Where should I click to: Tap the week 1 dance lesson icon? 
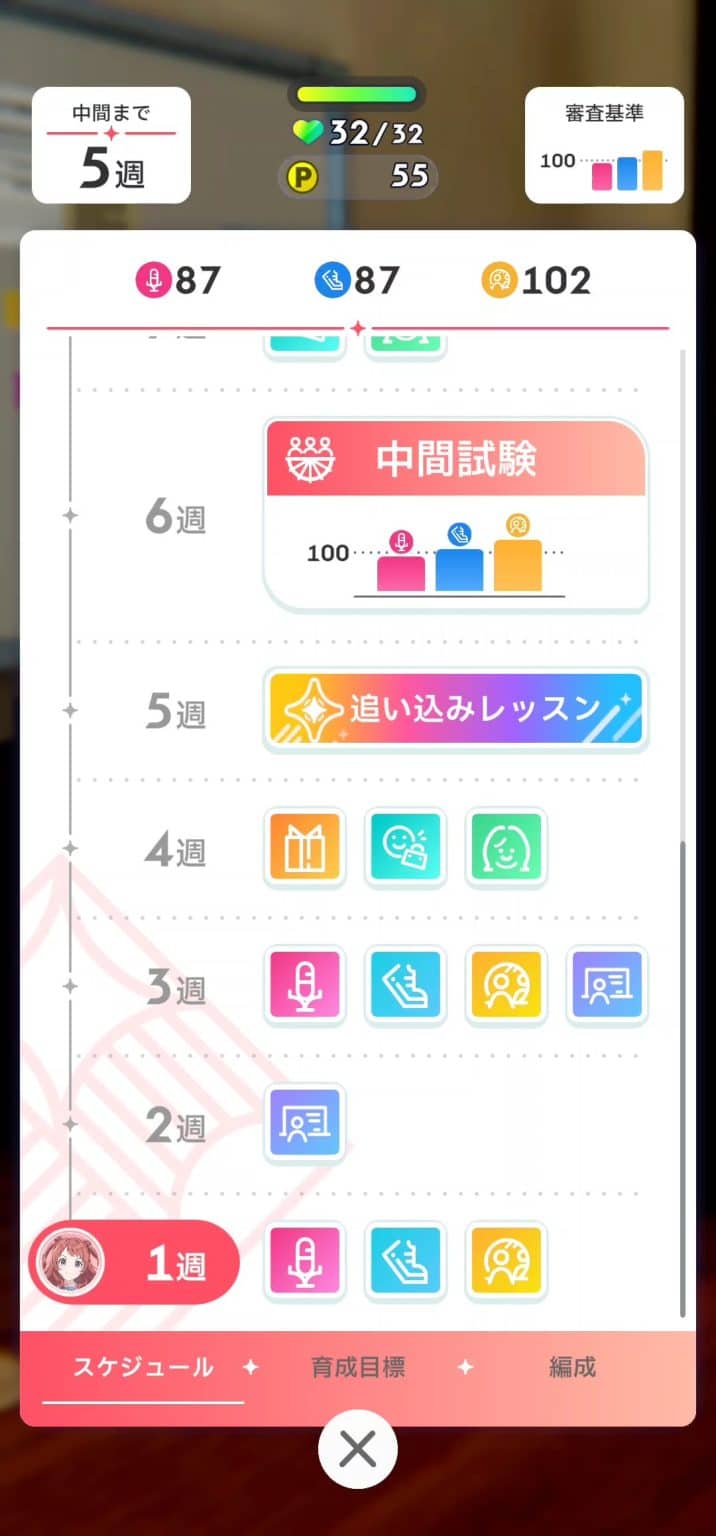(405, 1261)
